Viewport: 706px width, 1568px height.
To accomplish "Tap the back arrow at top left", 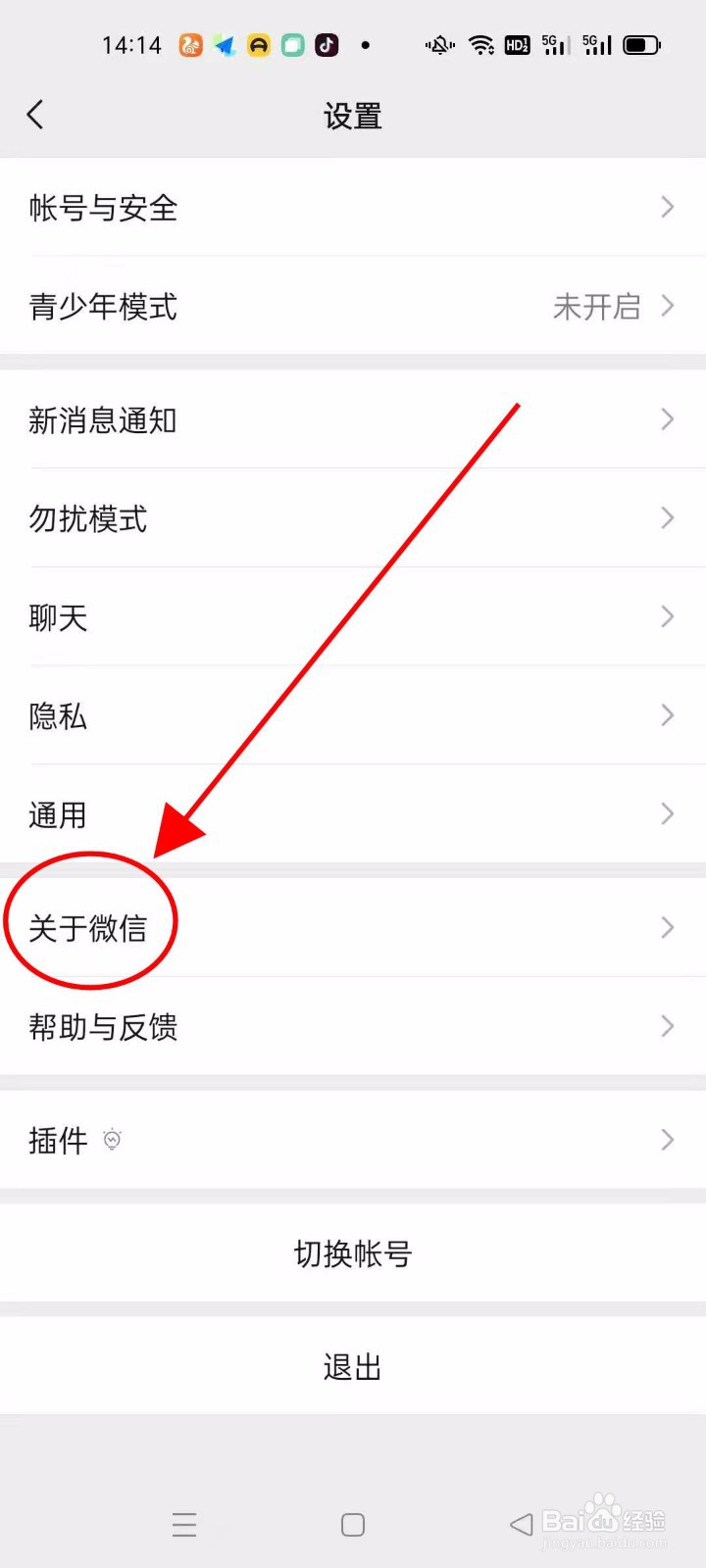I will (35, 115).
